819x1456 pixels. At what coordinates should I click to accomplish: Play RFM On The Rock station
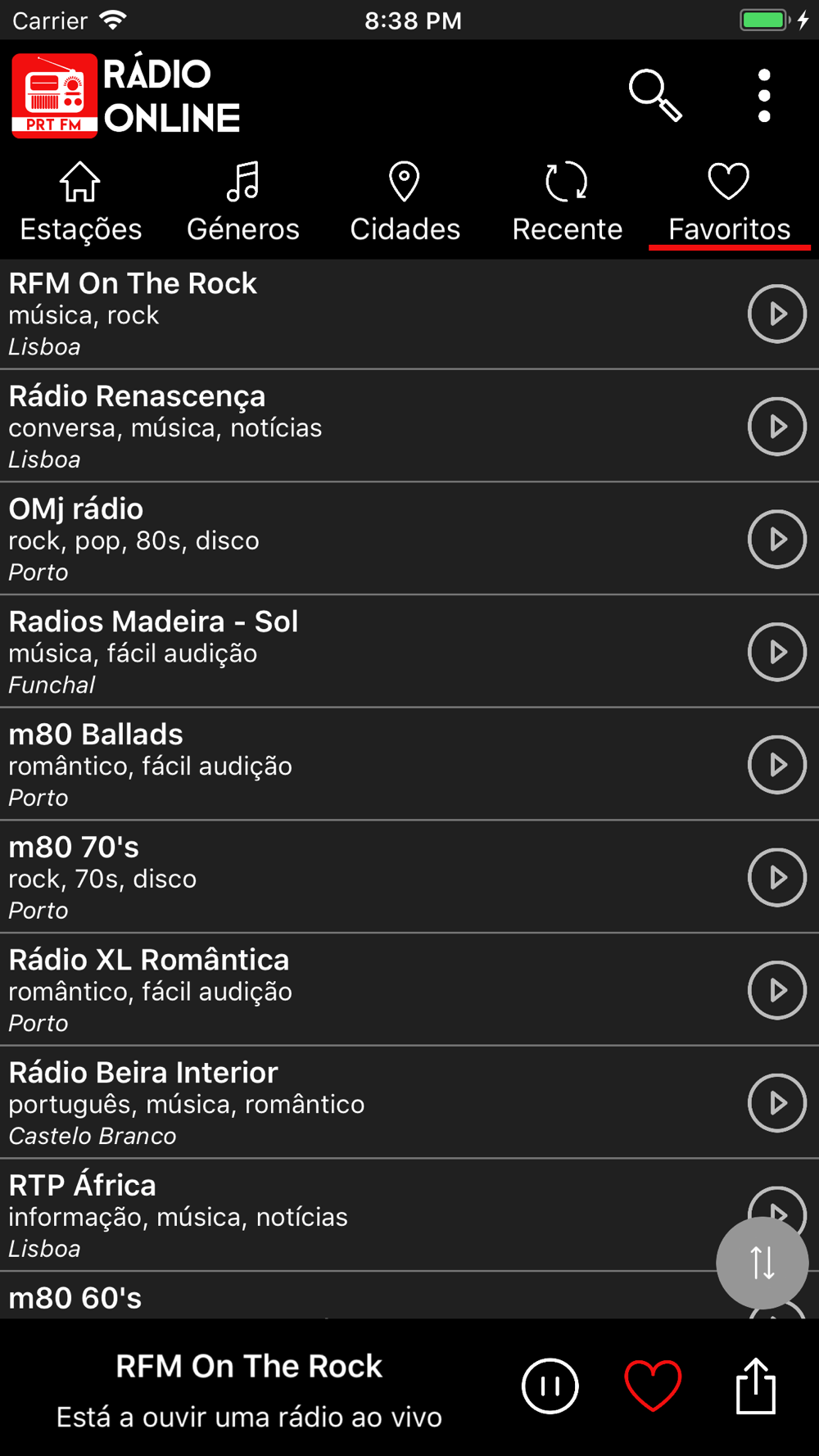776,314
